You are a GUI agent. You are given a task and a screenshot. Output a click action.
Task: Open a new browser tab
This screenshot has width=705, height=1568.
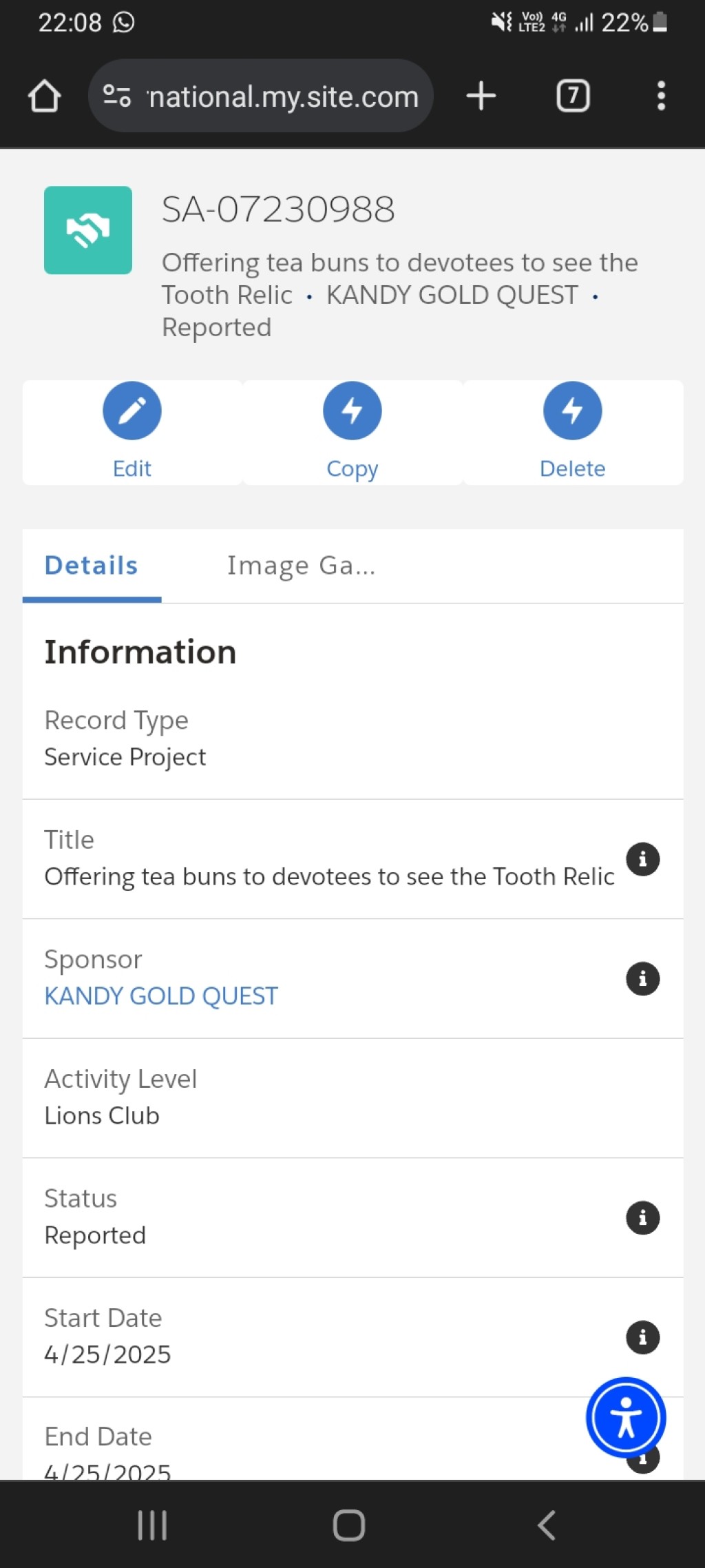pyautogui.click(x=481, y=96)
